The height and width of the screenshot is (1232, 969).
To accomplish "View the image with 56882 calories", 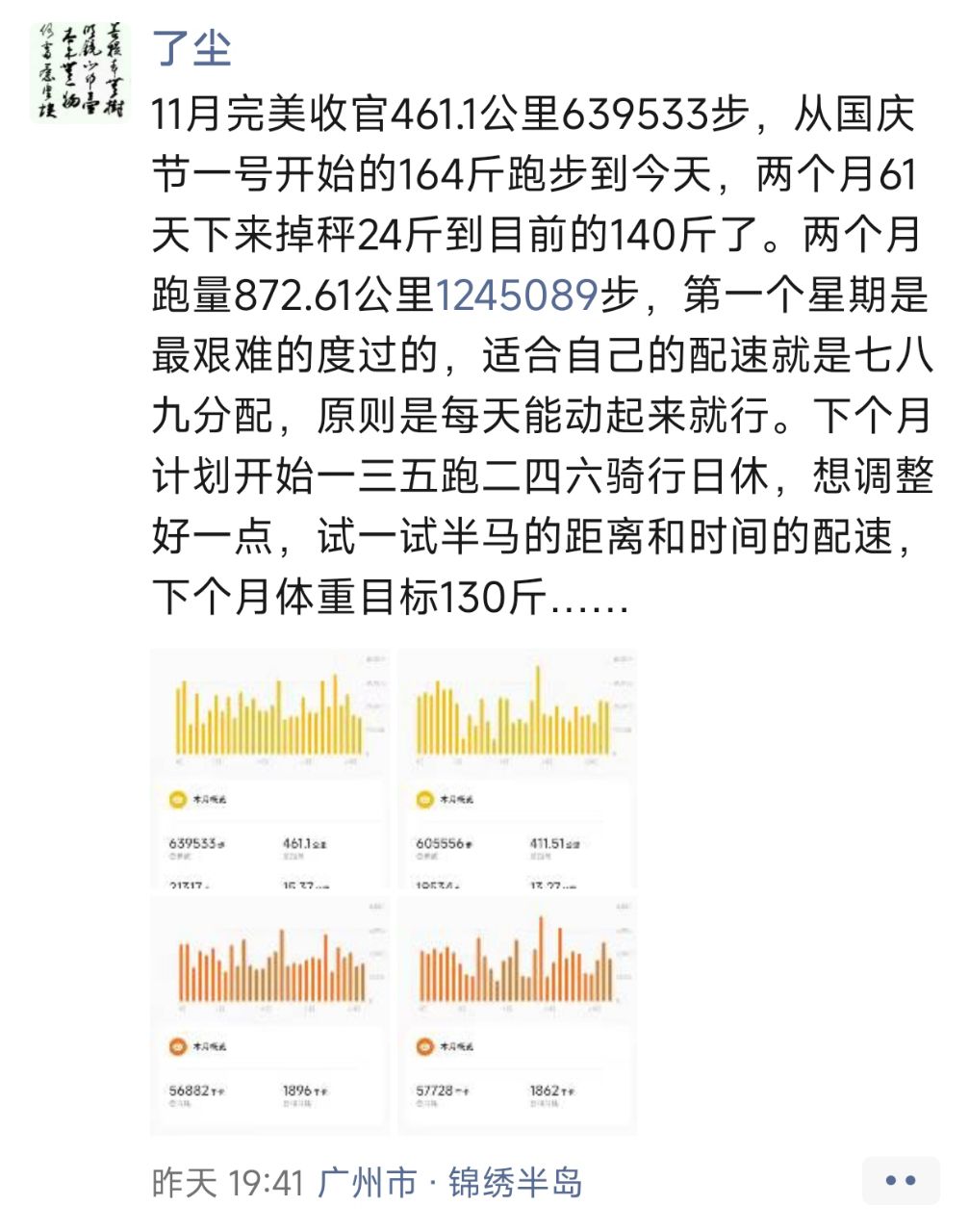I will click(x=269, y=1015).
